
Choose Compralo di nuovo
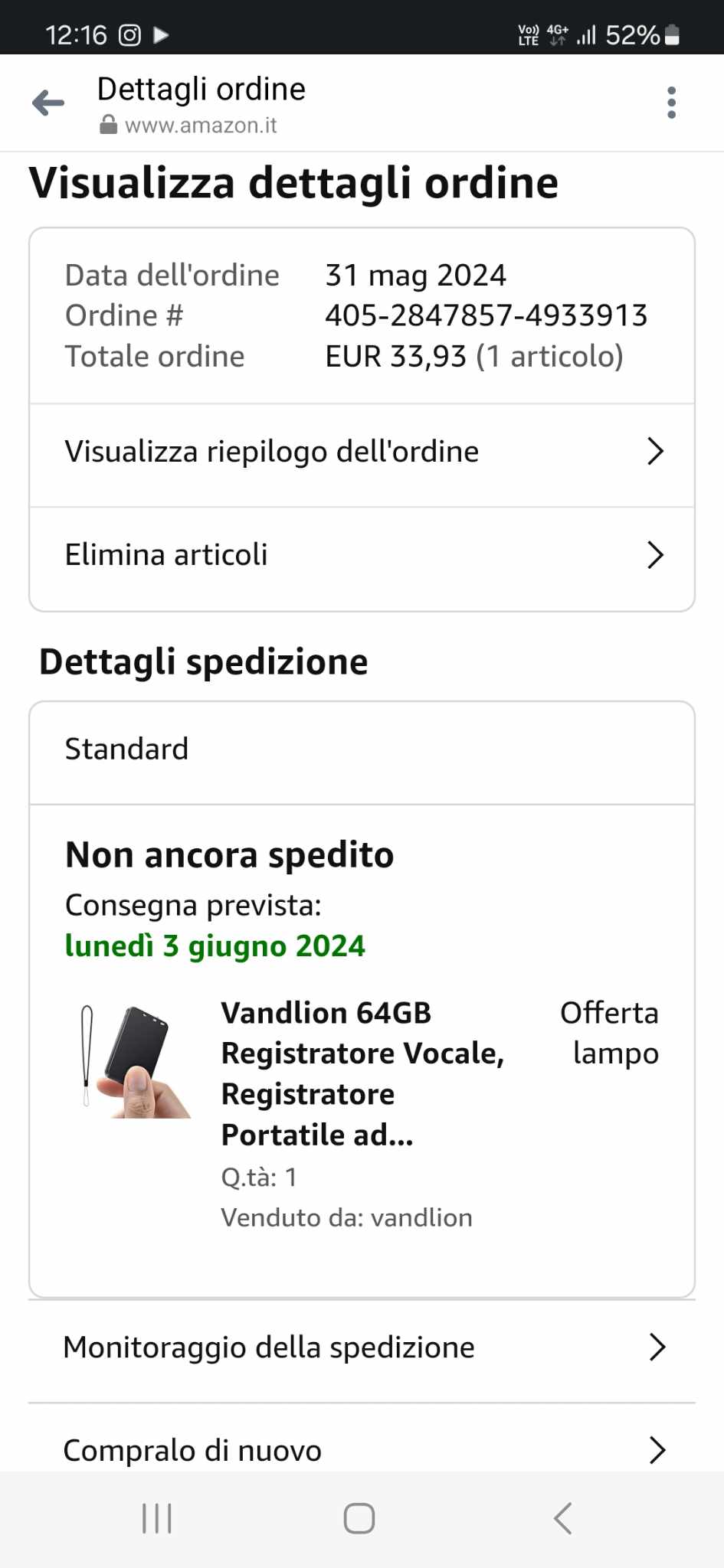[362, 1449]
